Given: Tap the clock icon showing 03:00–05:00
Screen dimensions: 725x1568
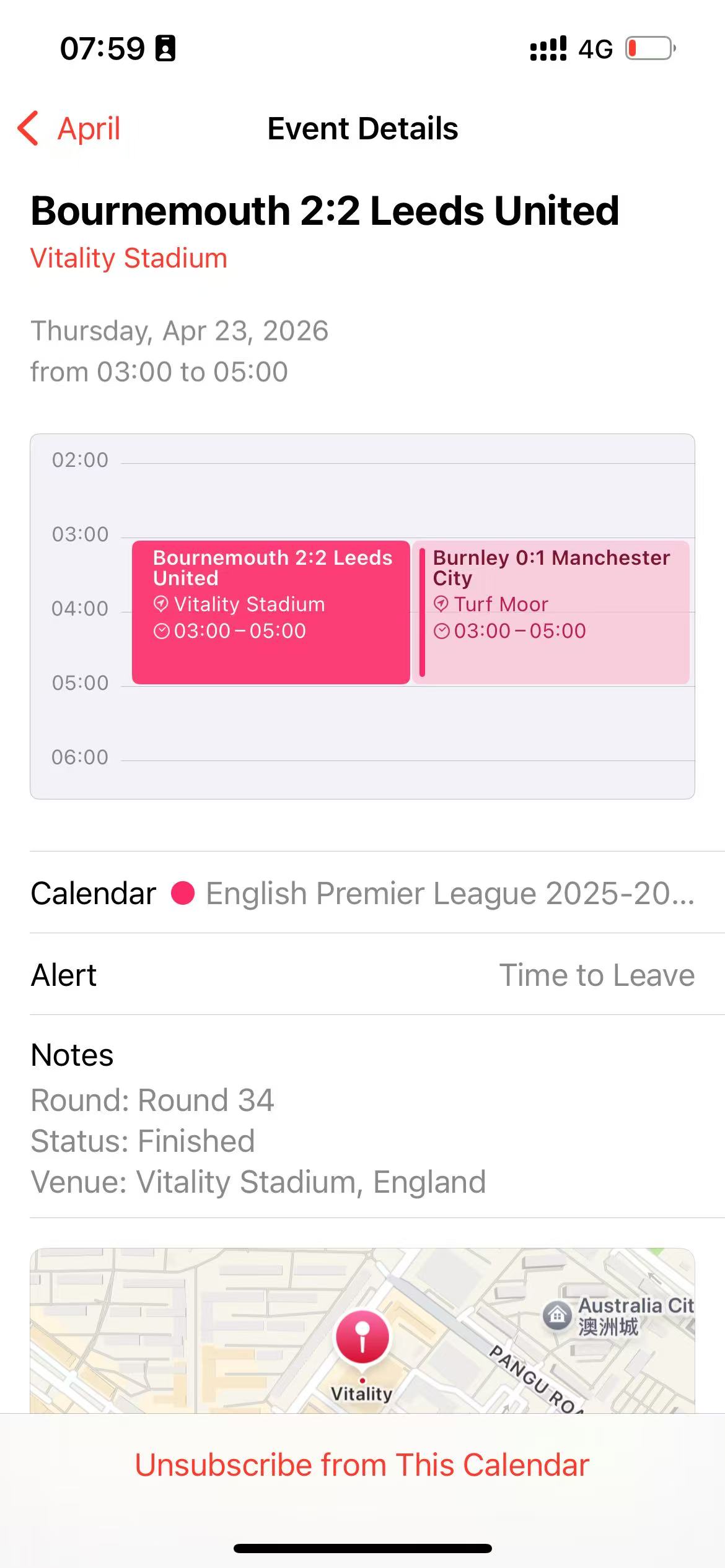Looking at the screenshot, I should [x=162, y=630].
